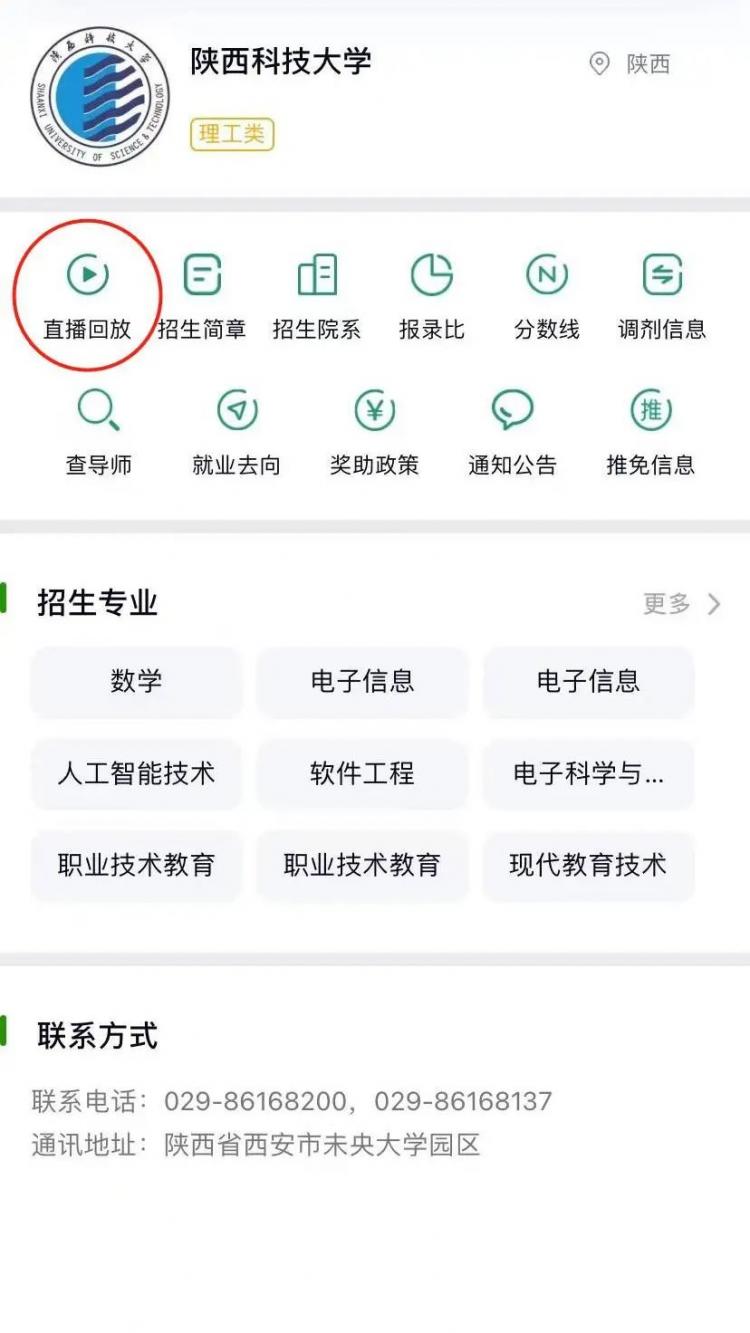
Task: Open 招生简章 admissions brochure
Action: [x=202, y=295]
